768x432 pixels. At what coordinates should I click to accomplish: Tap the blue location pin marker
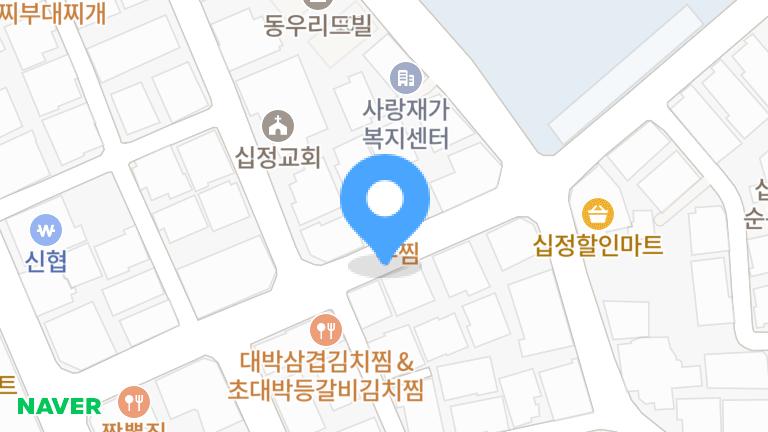[x=385, y=204]
